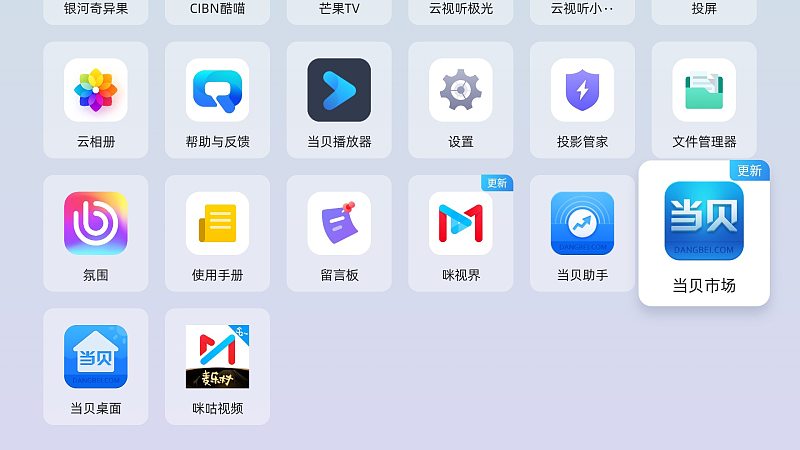The width and height of the screenshot is (800, 450).
Task: Open 云视听极光 app
Action: 461,10
